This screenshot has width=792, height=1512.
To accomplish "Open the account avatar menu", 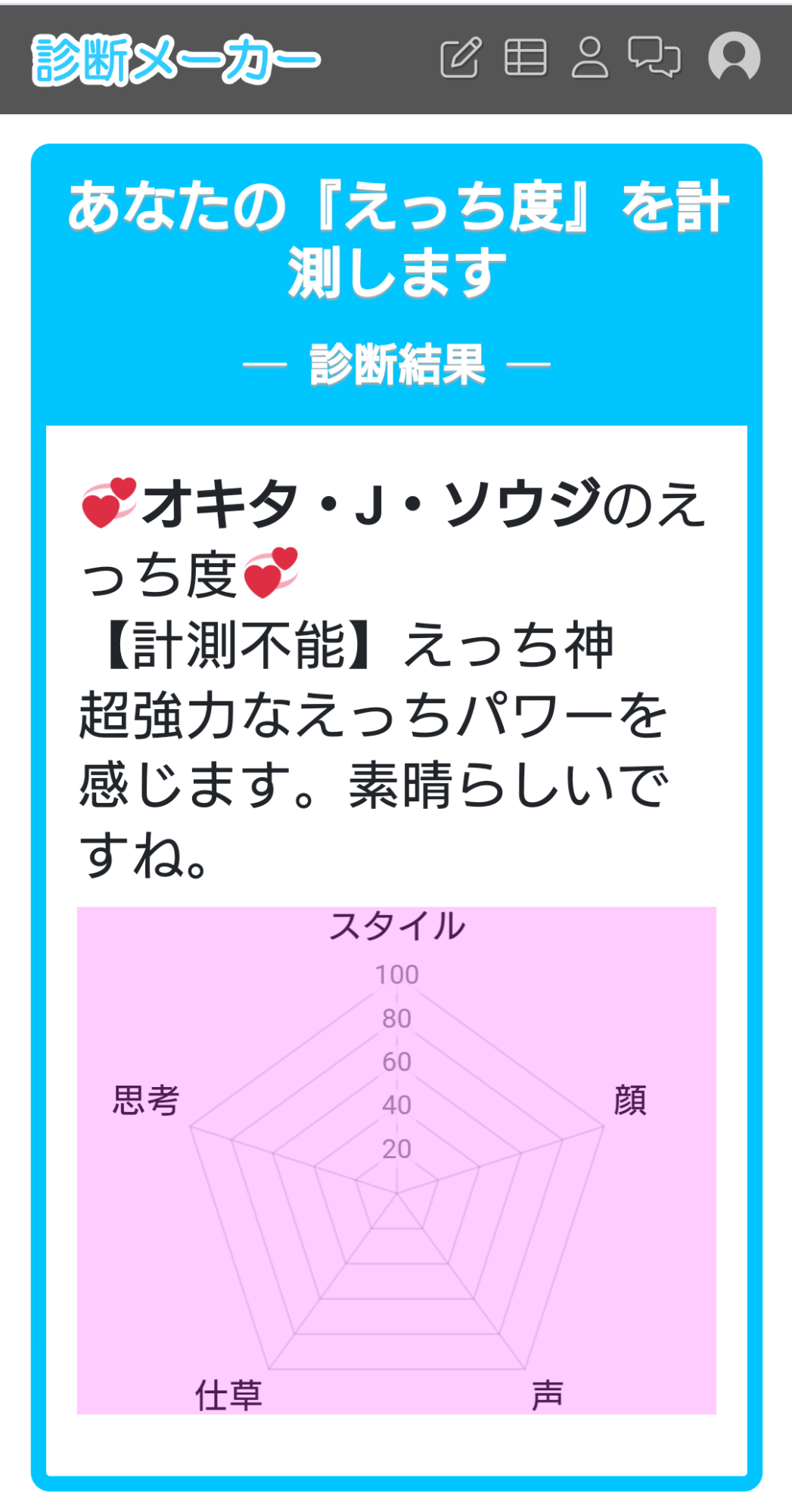I will click(734, 57).
